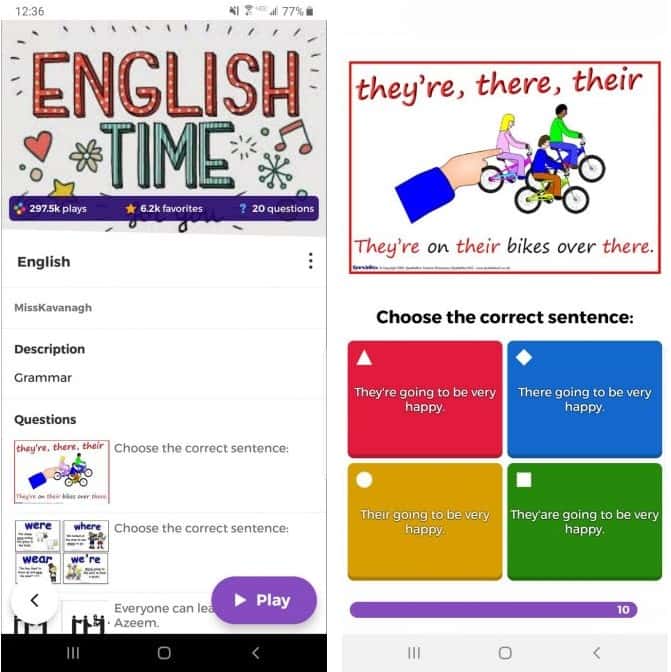671x672 pixels.
Task: Pick the yellow answer "Their going to be very happy"
Action: click(425, 521)
